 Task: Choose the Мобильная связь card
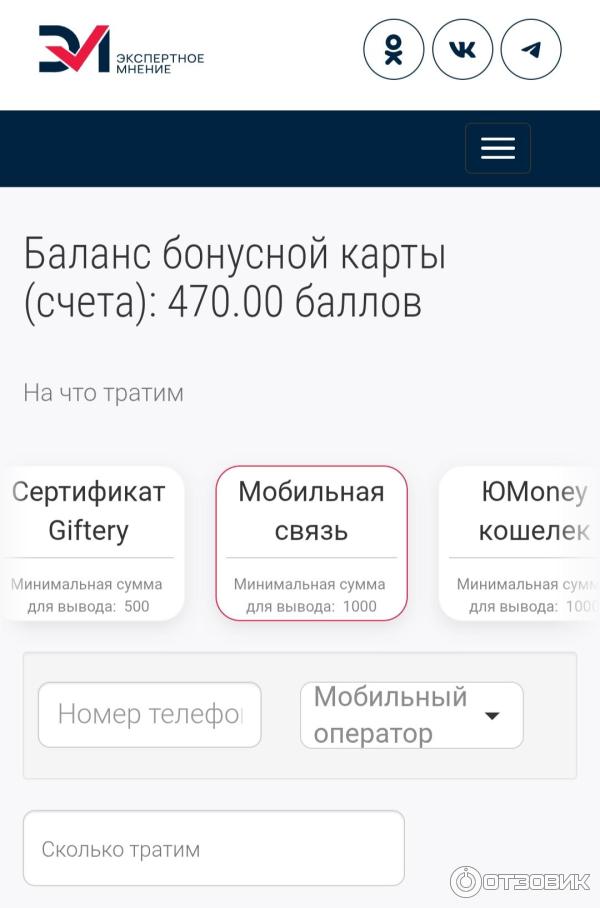[x=311, y=543]
